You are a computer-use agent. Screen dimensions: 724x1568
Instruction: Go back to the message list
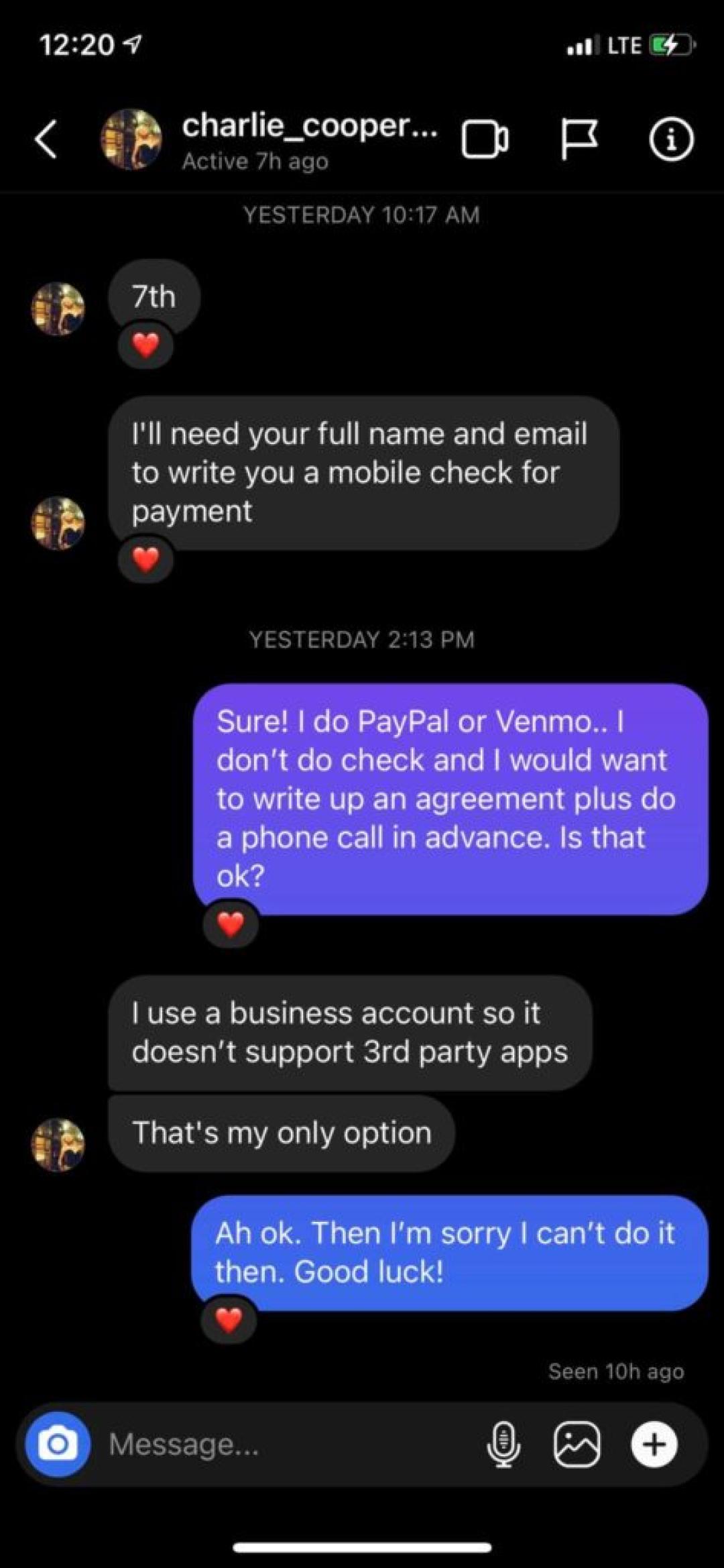click(x=46, y=139)
